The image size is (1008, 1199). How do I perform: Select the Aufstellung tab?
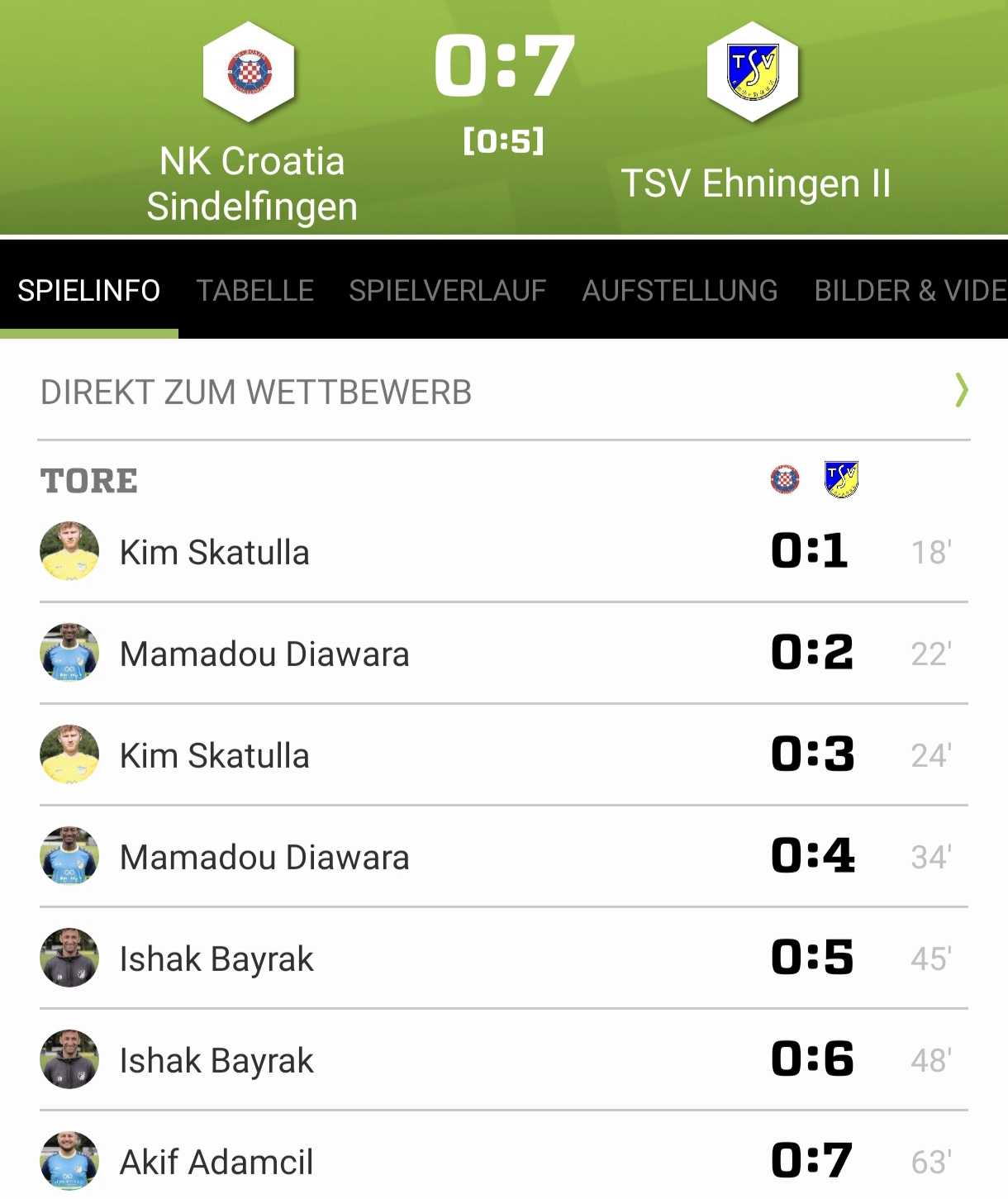[x=679, y=291]
